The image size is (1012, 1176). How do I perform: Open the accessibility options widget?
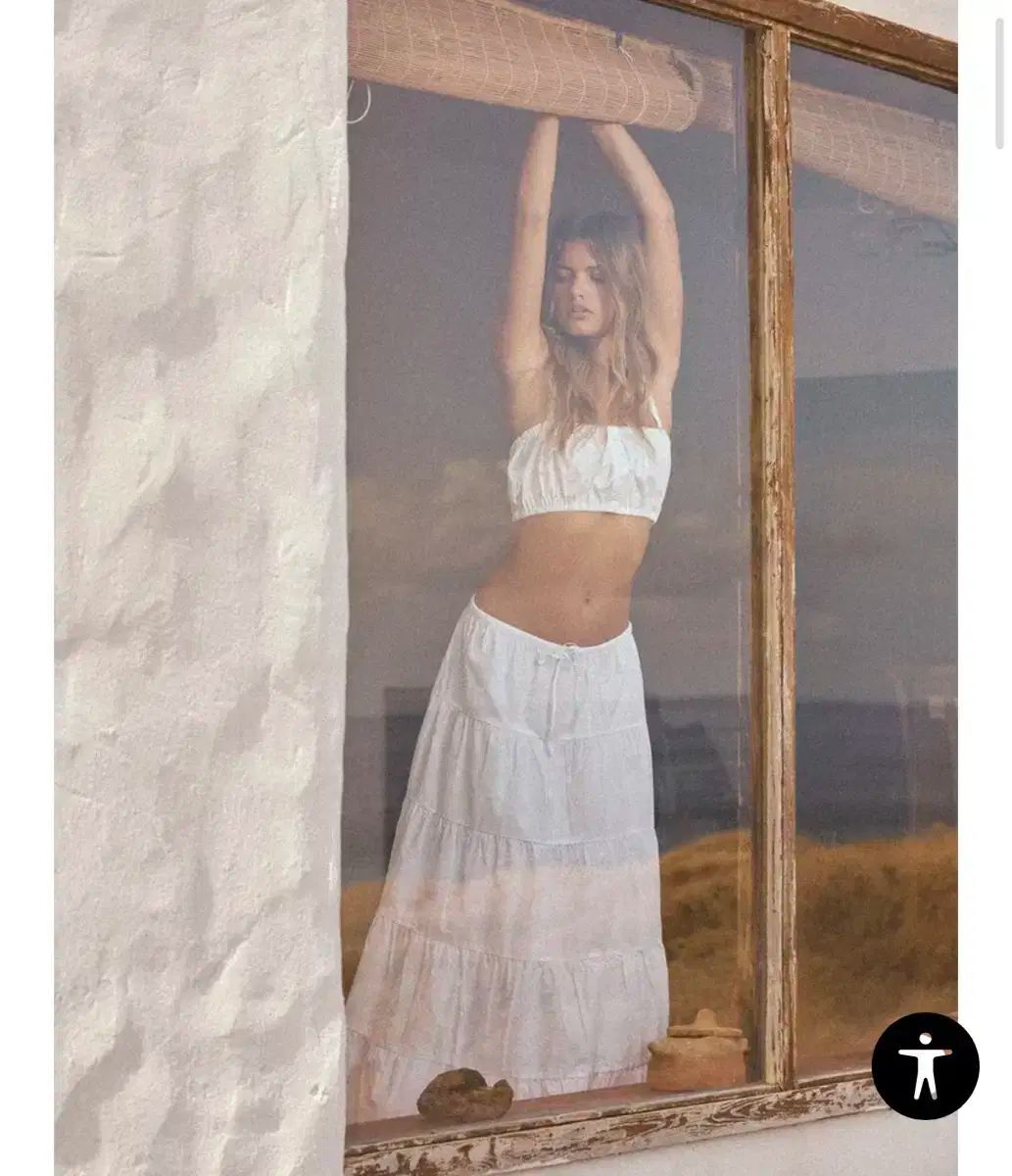coord(925,1065)
